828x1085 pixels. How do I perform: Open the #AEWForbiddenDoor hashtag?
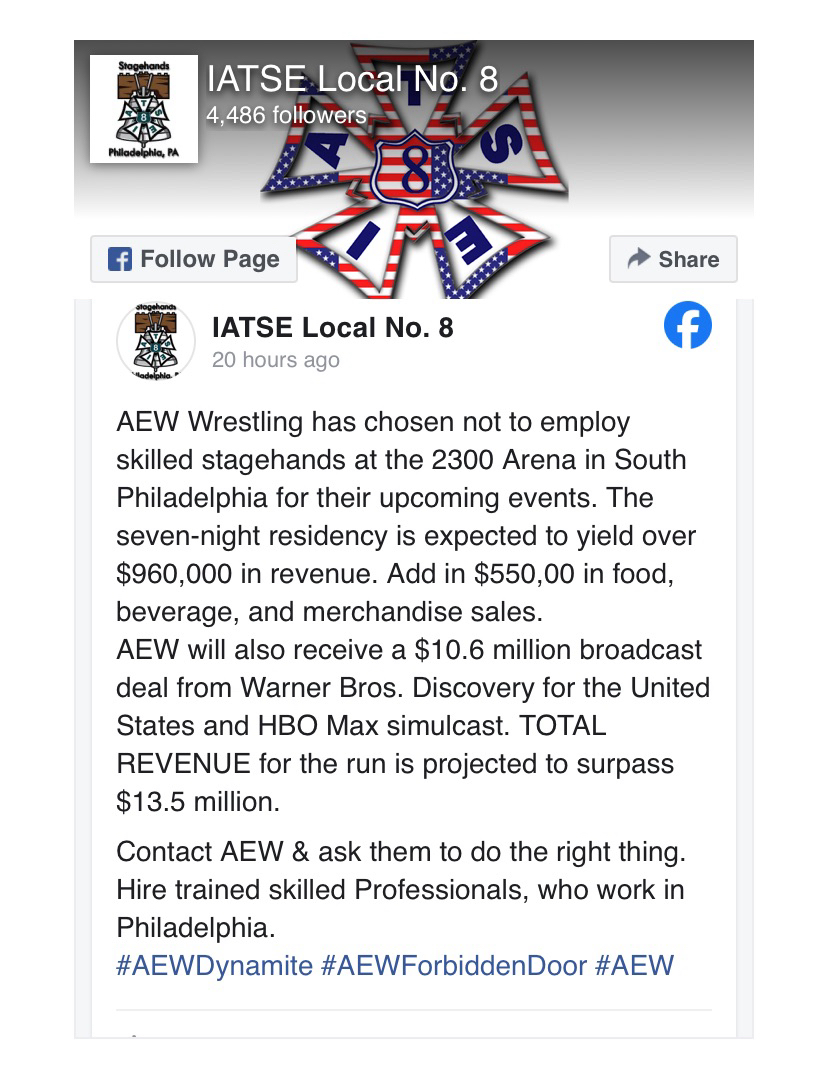point(453,966)
